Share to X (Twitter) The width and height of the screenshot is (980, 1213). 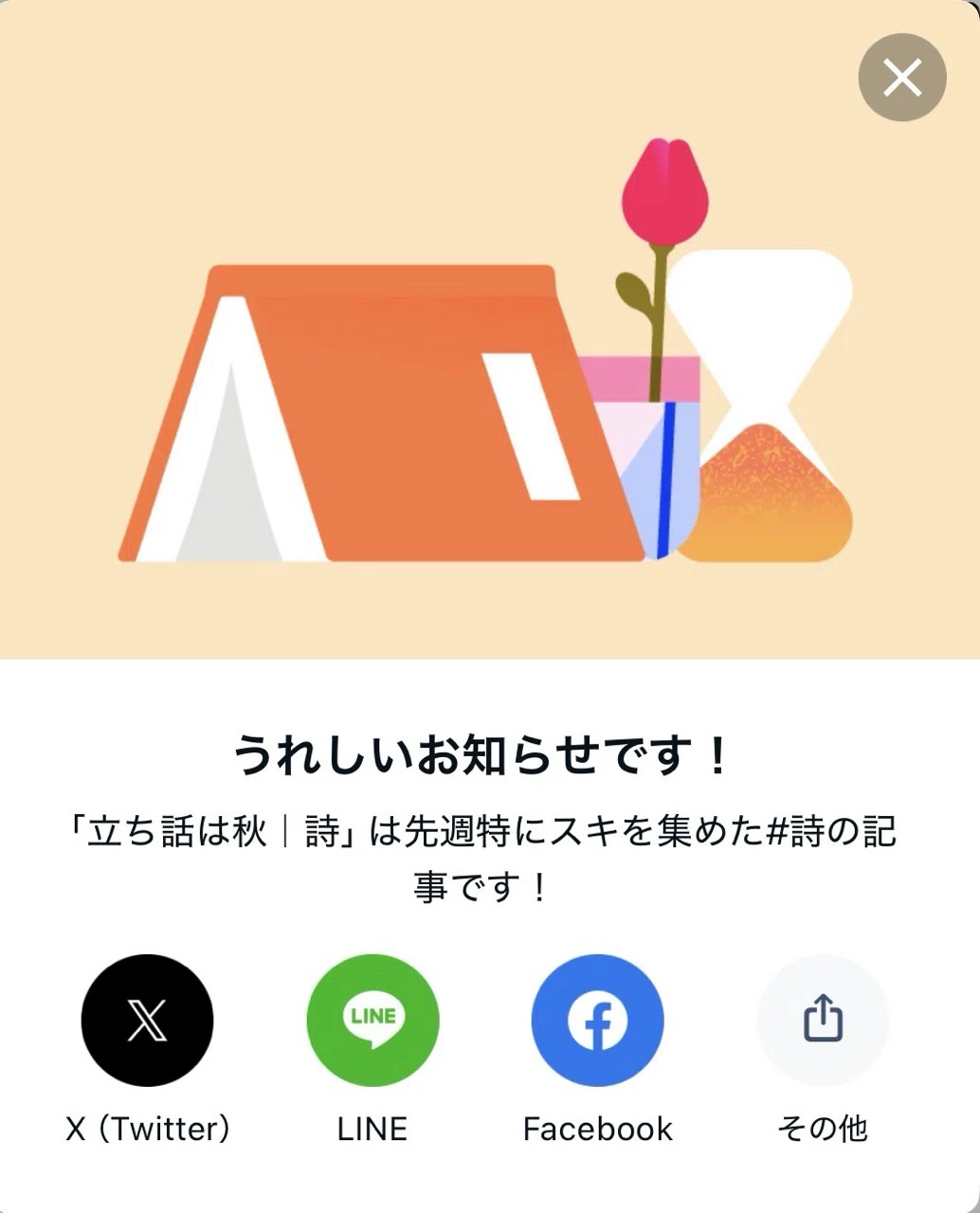[x=147, y=1020]
